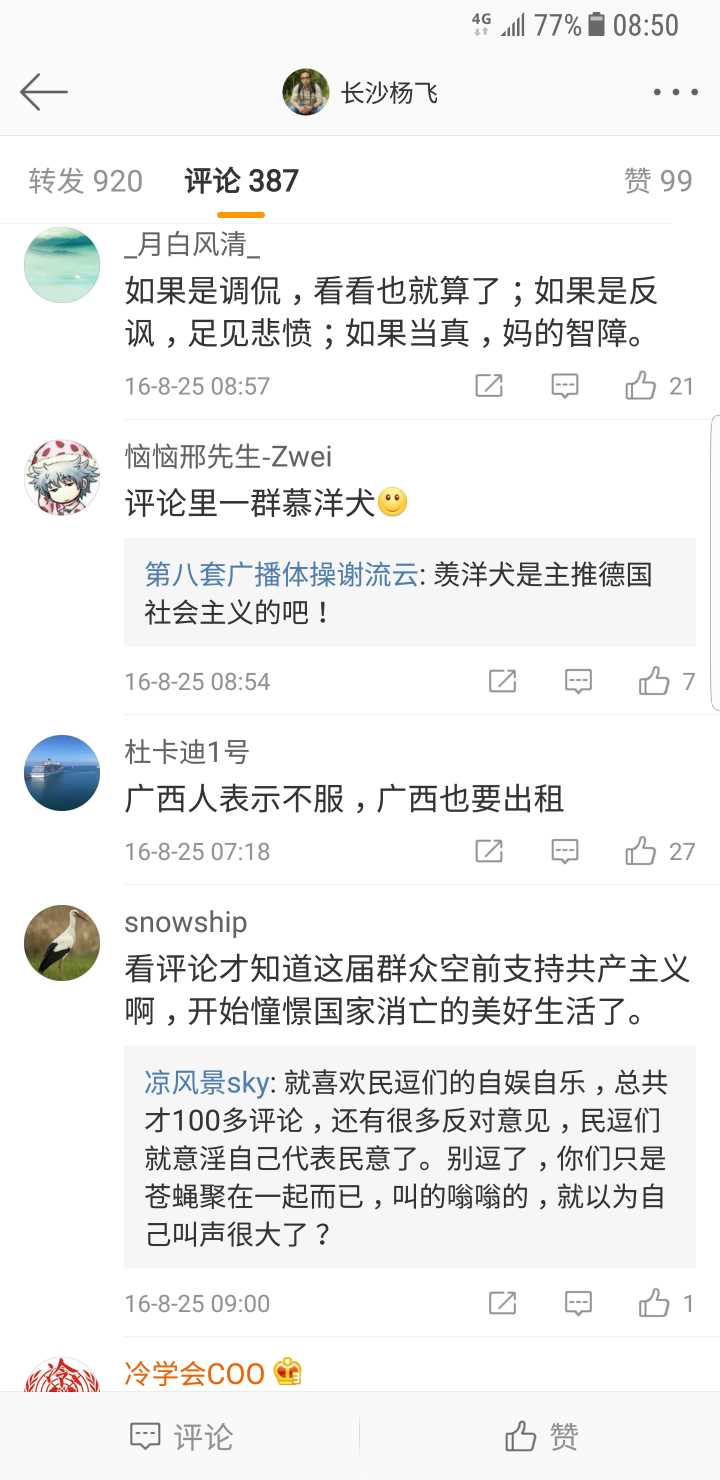
Task: Open avatar of 恼恼邢先生-Zwei
Action: [x=62, y=477]
